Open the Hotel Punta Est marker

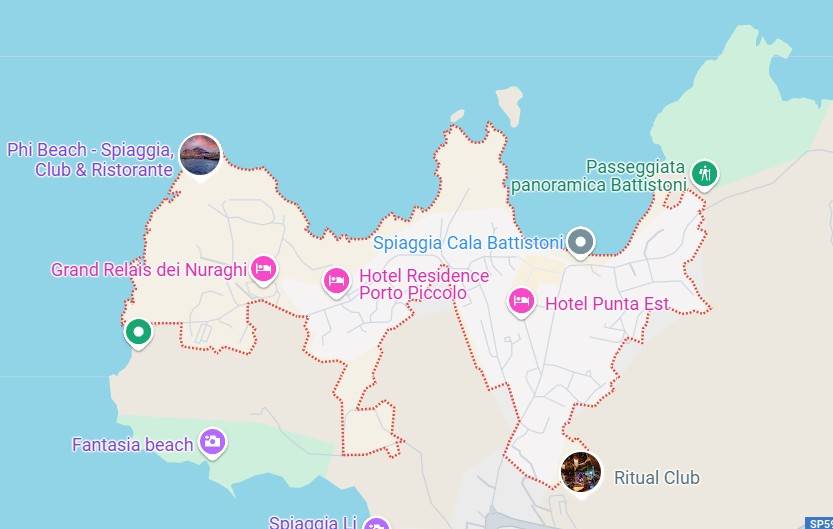click(521, 300)
